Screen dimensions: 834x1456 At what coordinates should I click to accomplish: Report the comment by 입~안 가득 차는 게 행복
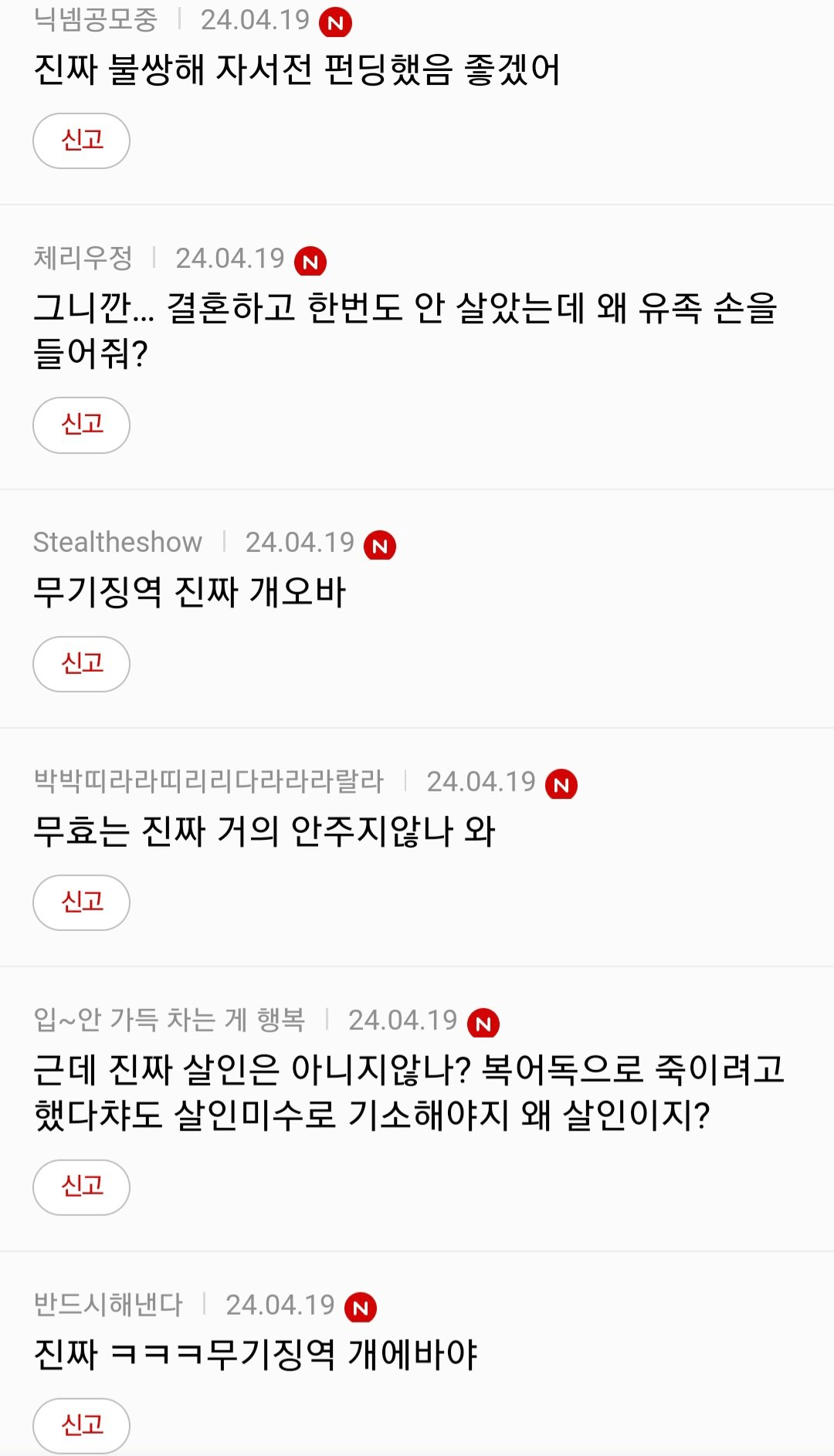(81, 1187)
